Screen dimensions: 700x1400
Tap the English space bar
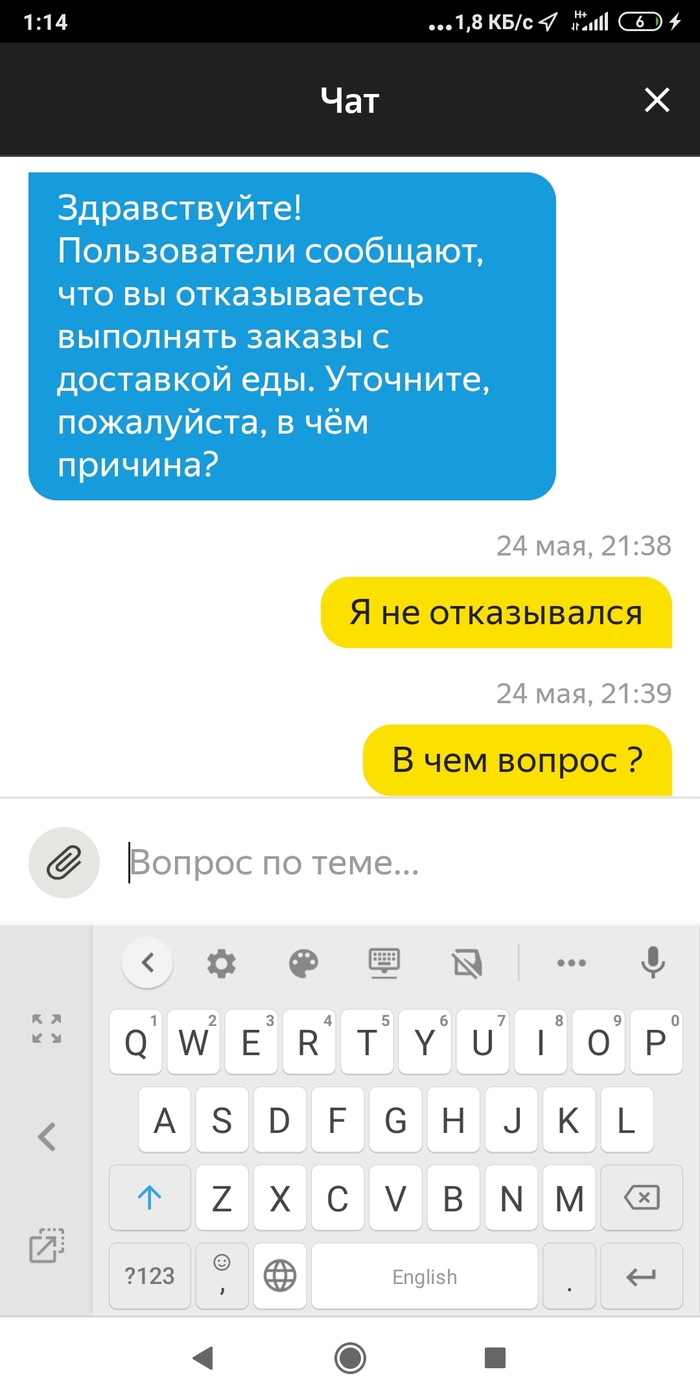tap(424, 1276)
